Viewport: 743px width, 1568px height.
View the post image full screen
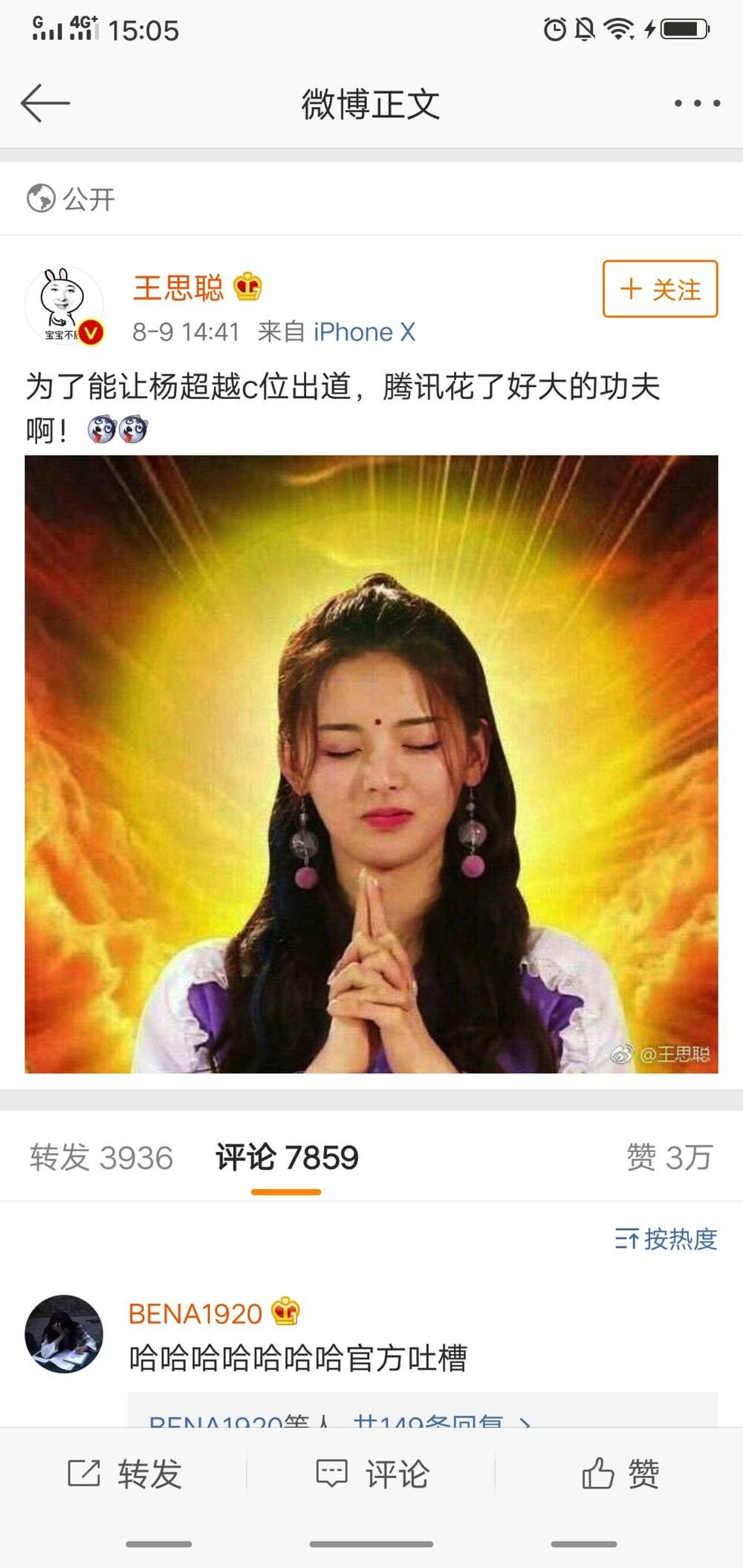click(x=371, y=764)
